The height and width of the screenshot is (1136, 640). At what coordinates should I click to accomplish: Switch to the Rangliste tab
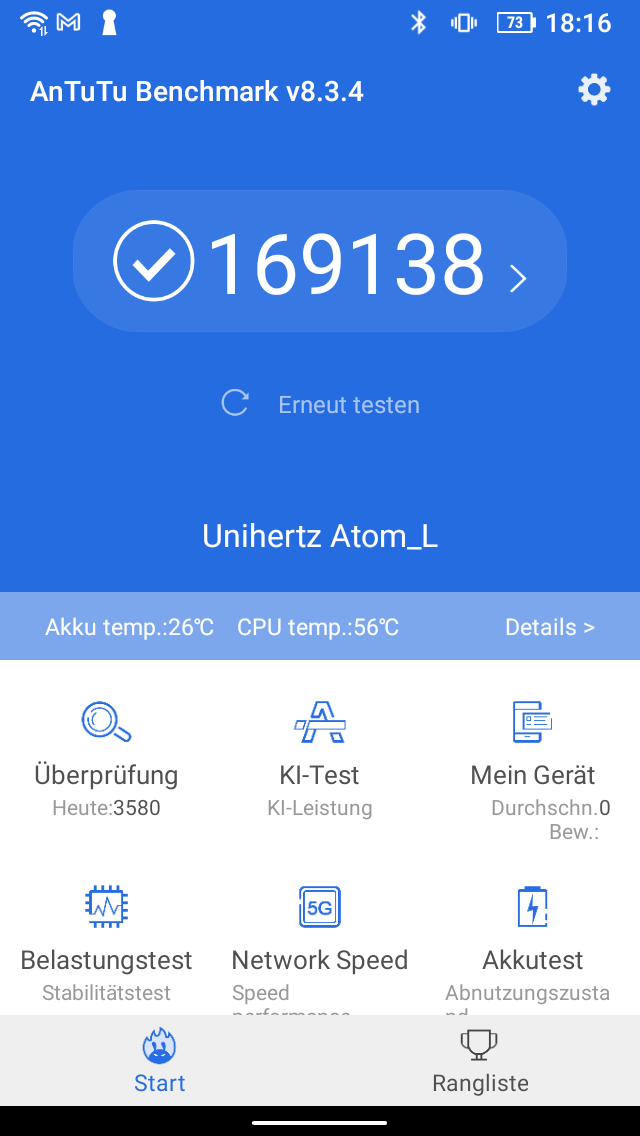tap(480, 1061)
